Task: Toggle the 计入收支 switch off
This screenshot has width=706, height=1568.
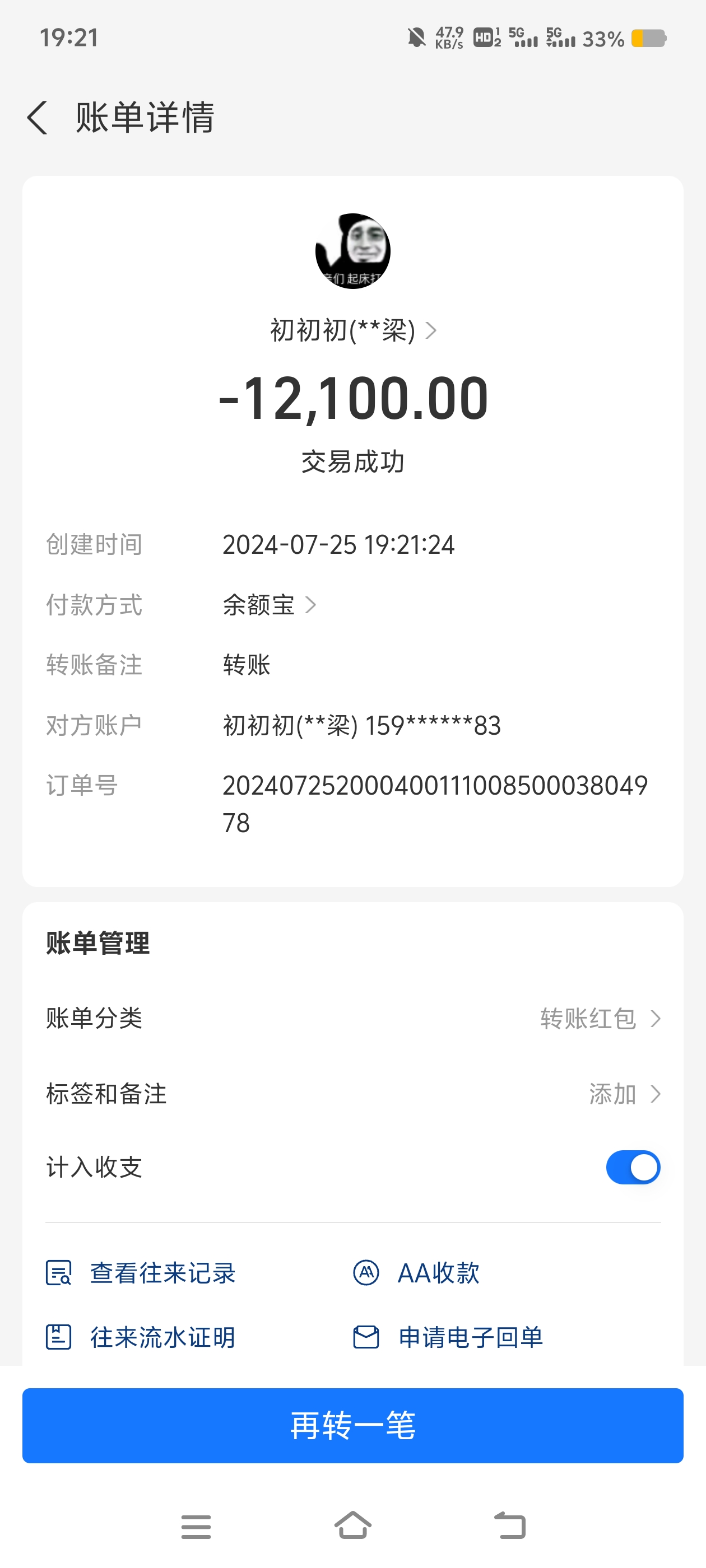Action: [632, 1167]
